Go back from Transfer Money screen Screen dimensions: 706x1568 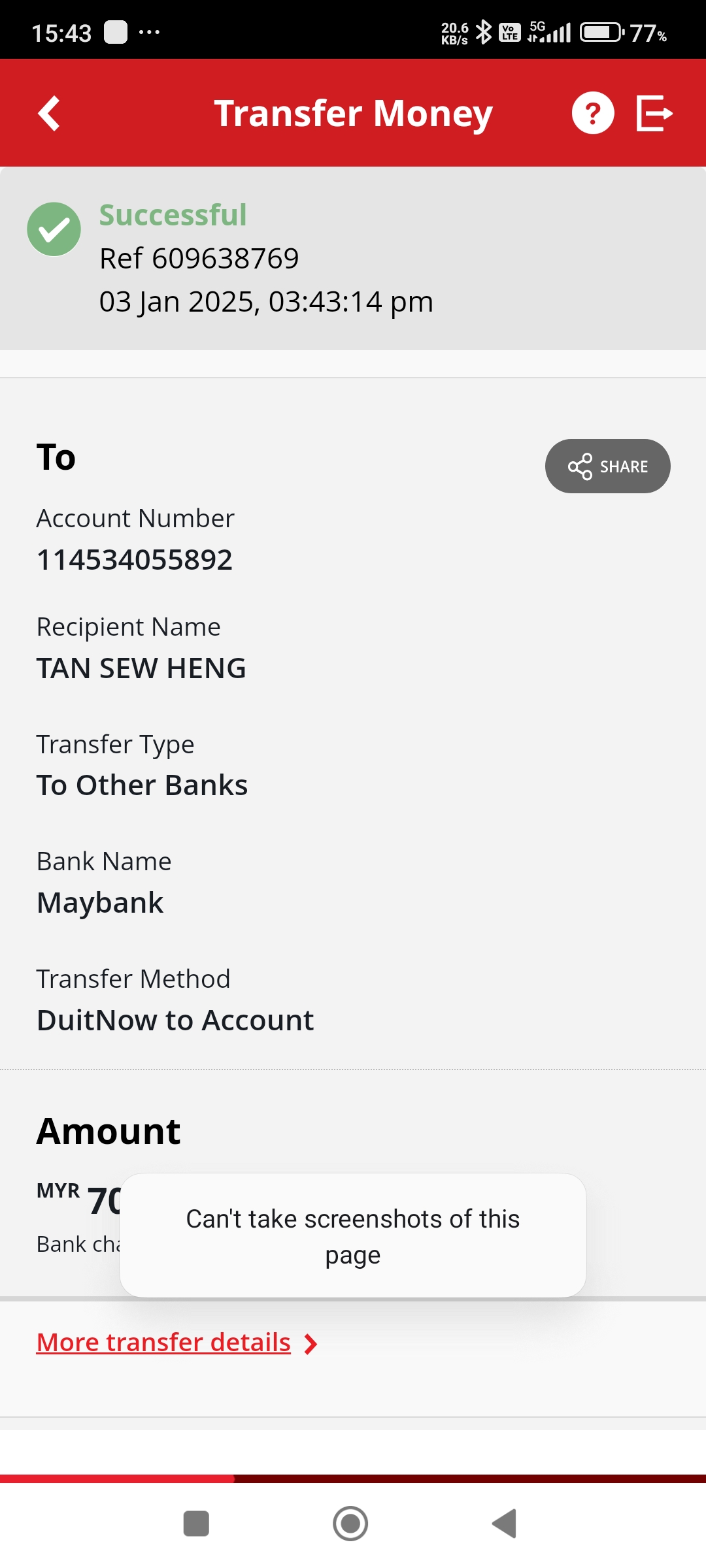pyautogui.click(x=50, y=114)
